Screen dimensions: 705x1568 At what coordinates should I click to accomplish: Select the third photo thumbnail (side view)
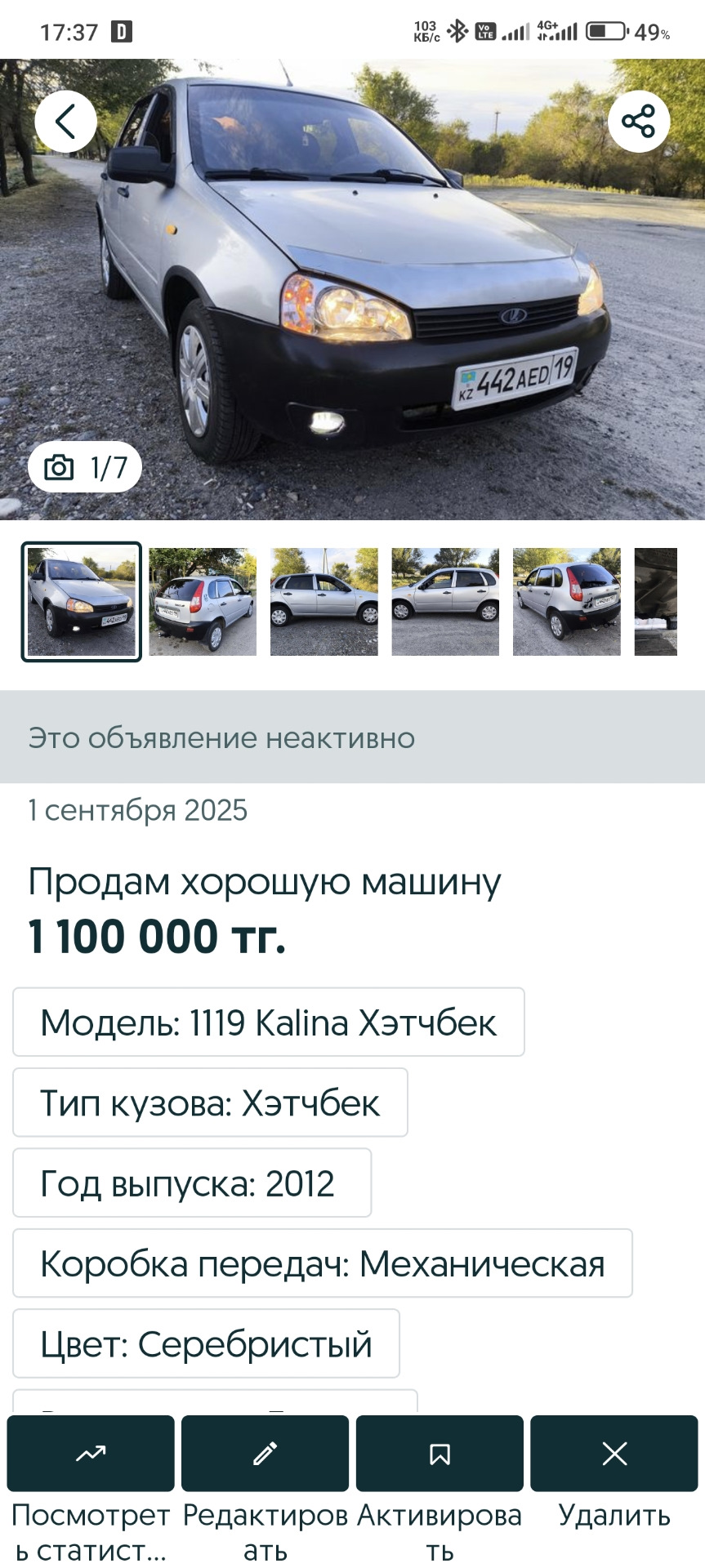323,602
